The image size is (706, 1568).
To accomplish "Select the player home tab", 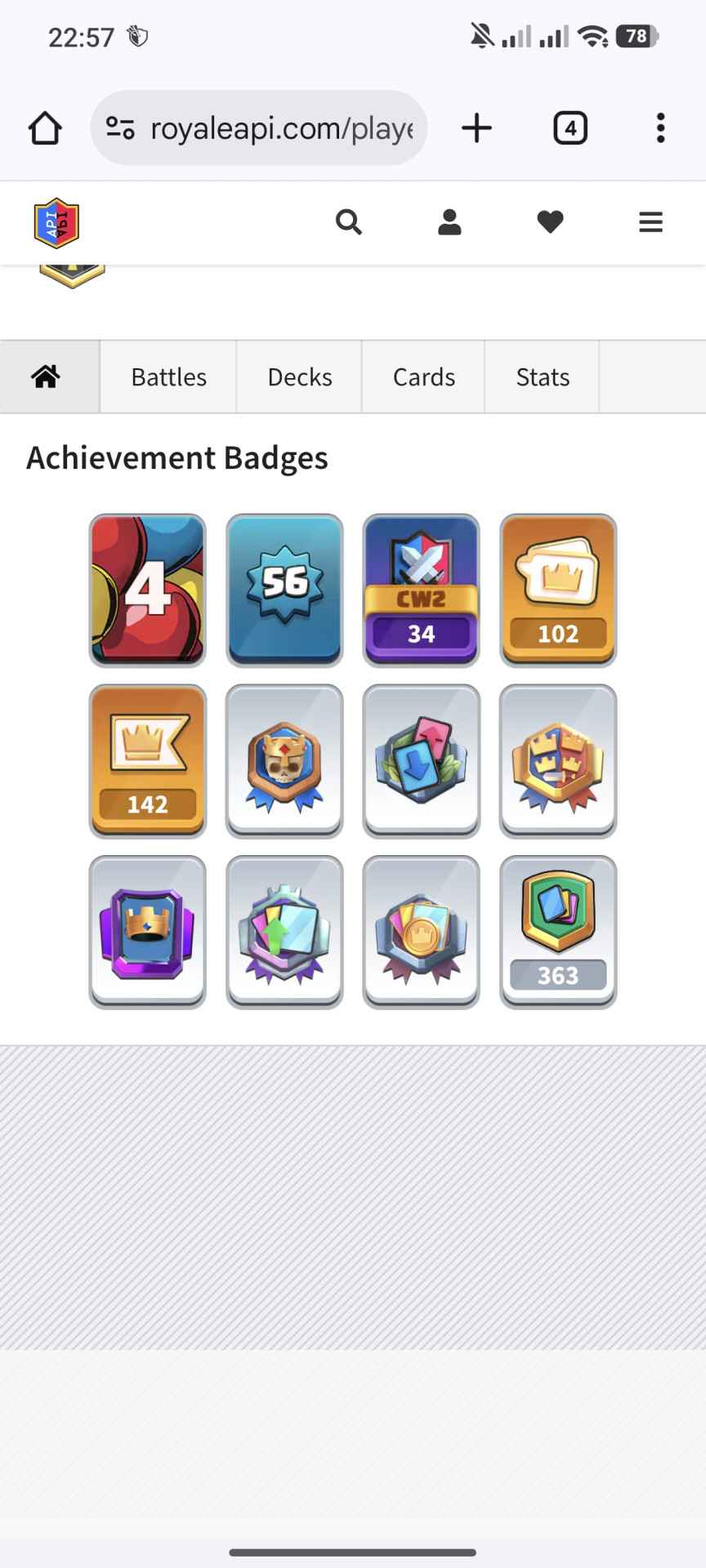I will (x=47, y=376).
